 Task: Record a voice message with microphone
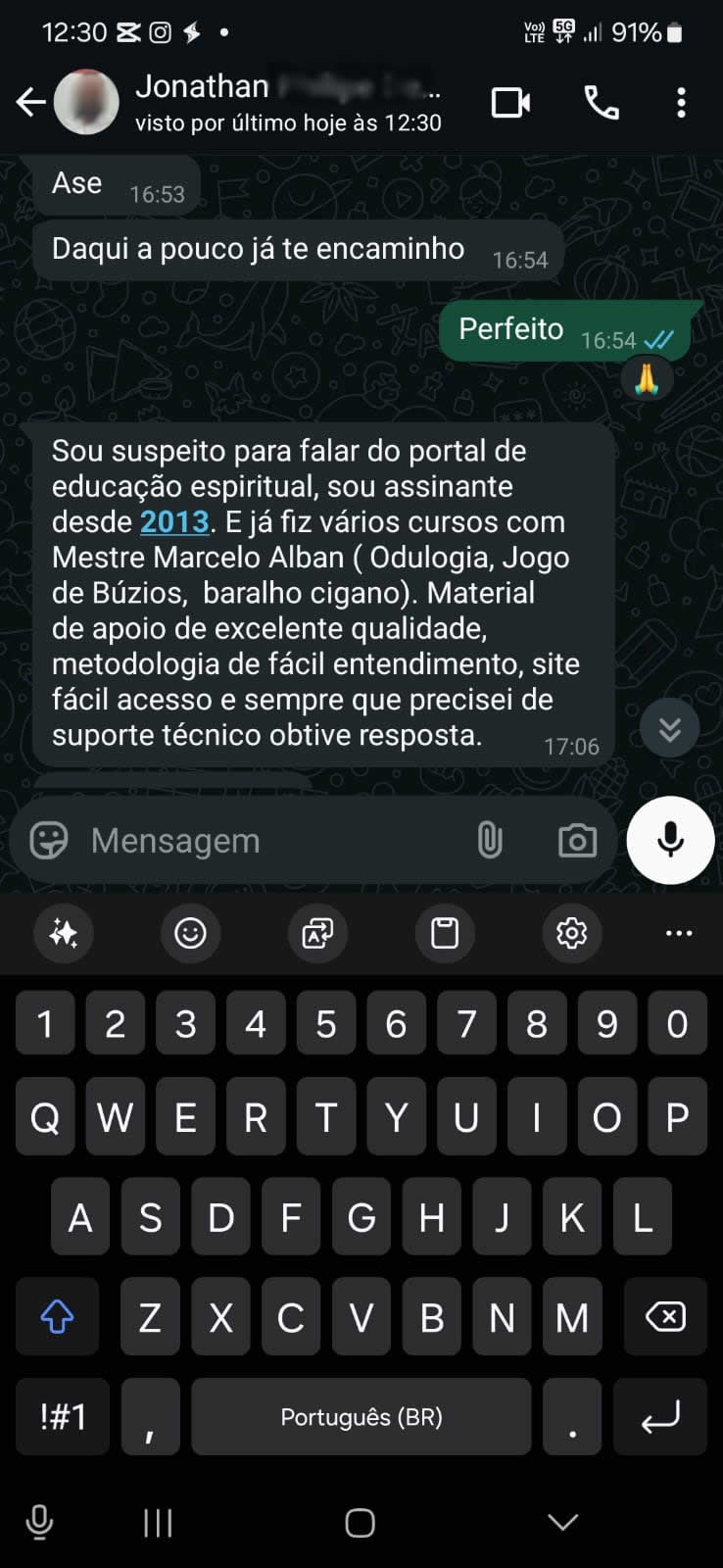click(670, 840)
